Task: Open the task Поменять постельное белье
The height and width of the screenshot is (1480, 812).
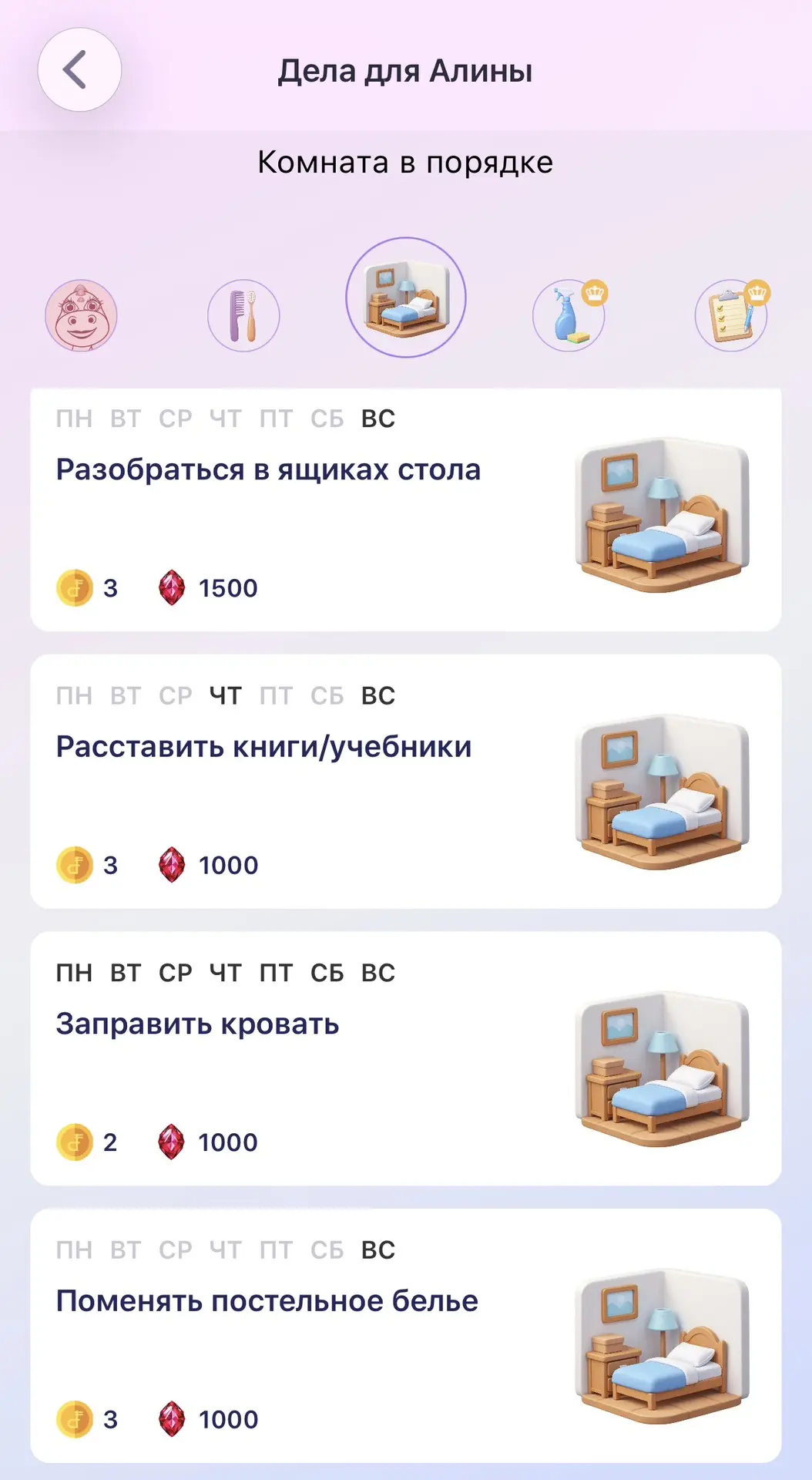Action: (x=406, y=1336)
